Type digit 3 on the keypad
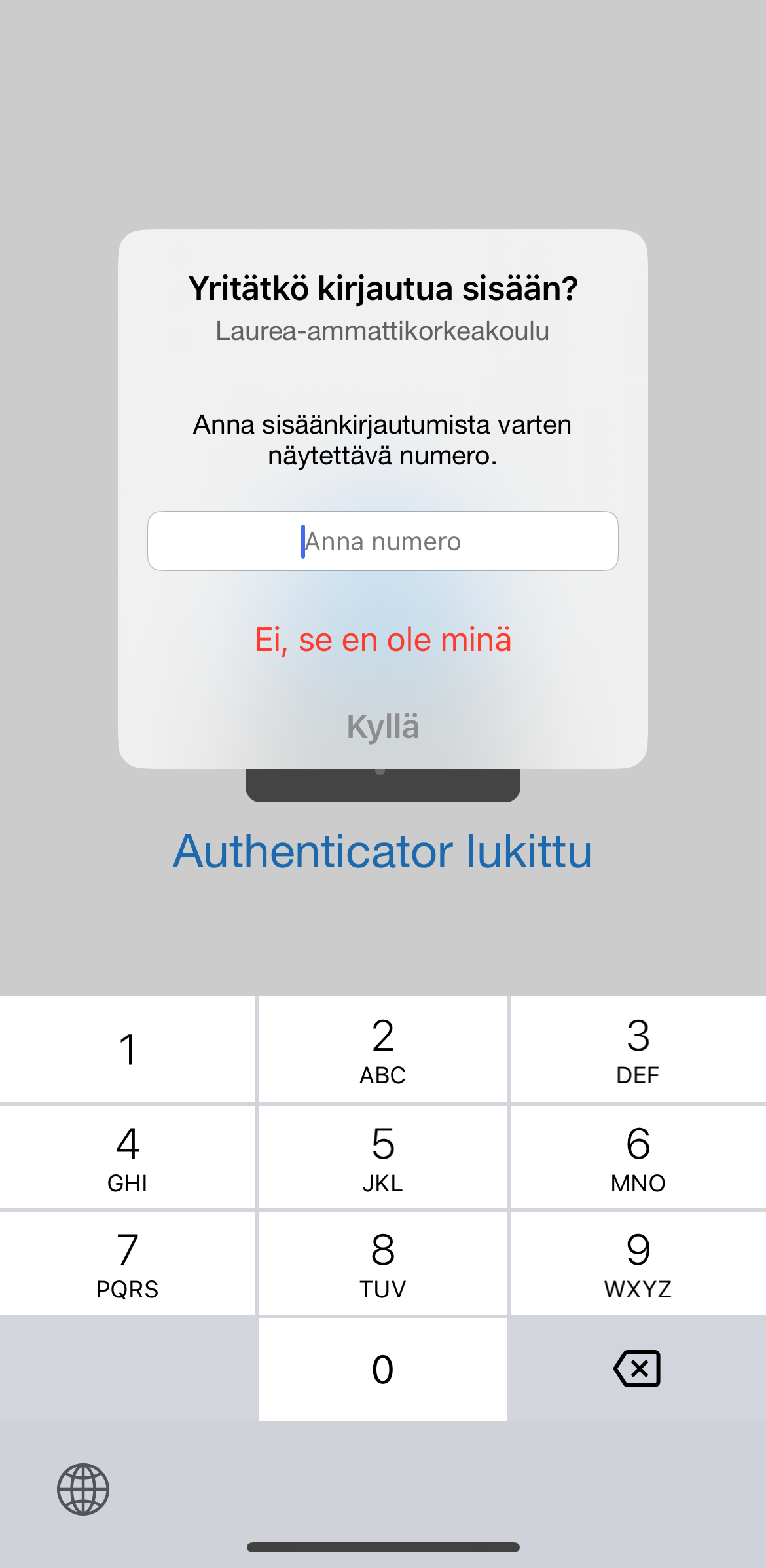 pyautogui.click(x=638, y=1049)
